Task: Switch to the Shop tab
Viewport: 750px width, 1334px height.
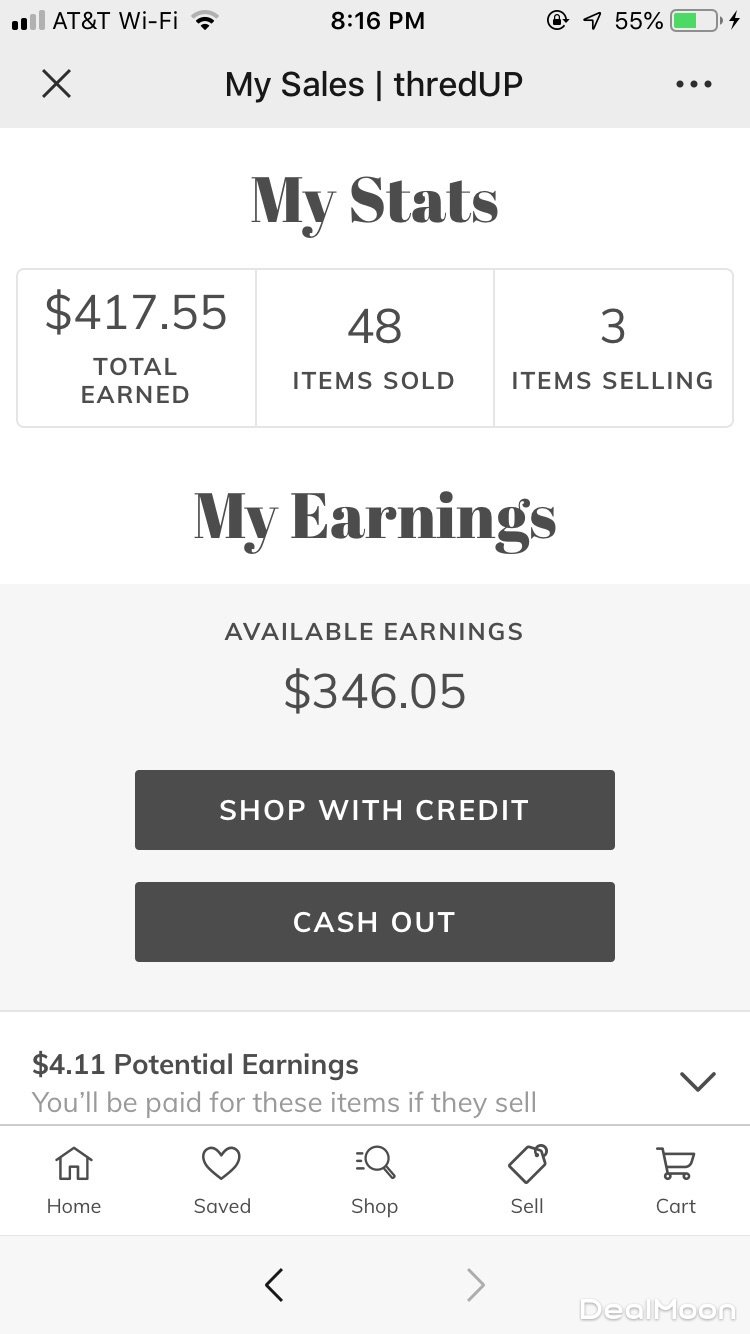Action: 375,1180
